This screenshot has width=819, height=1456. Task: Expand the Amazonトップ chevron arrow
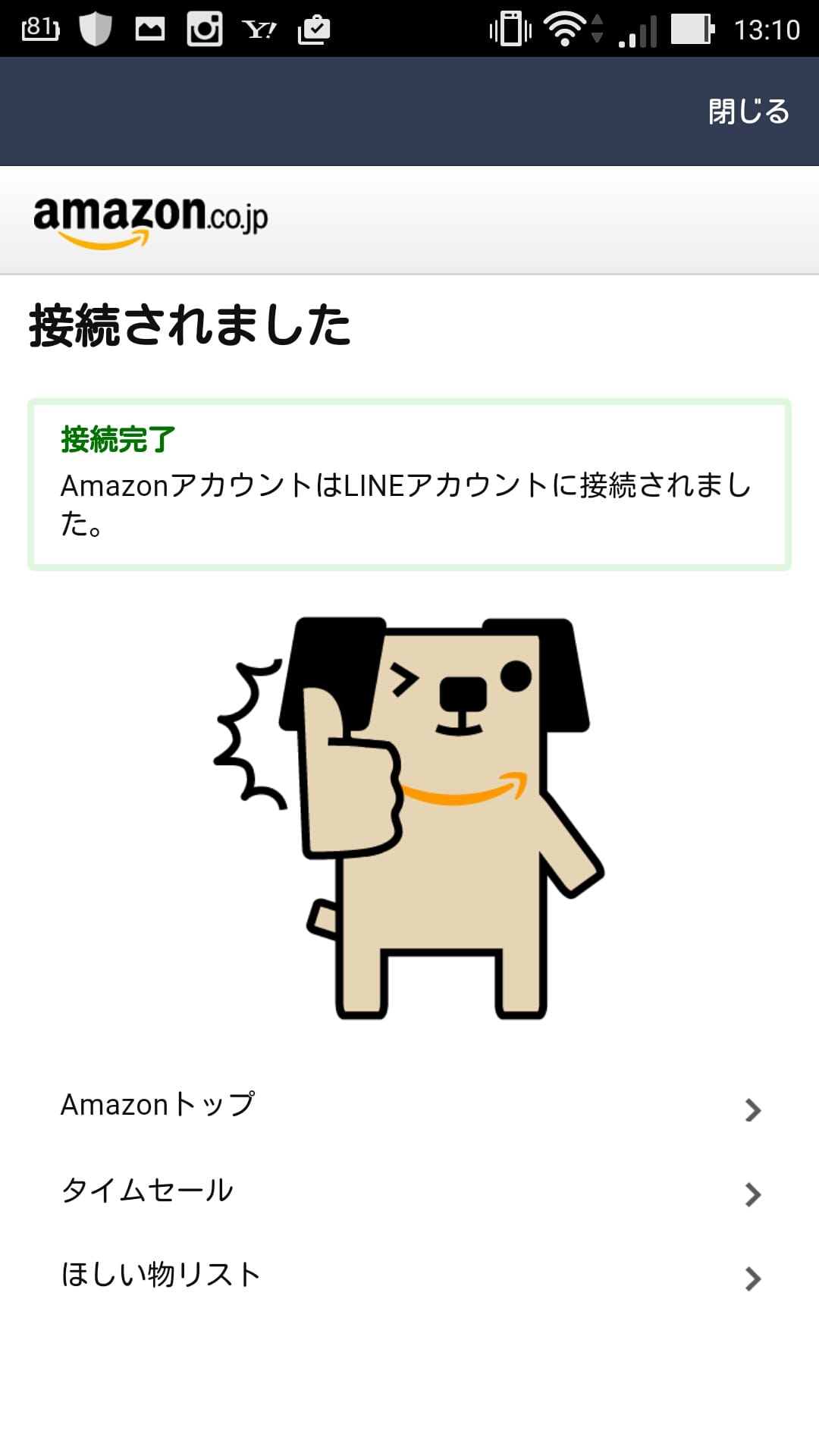coord(752,1109)
